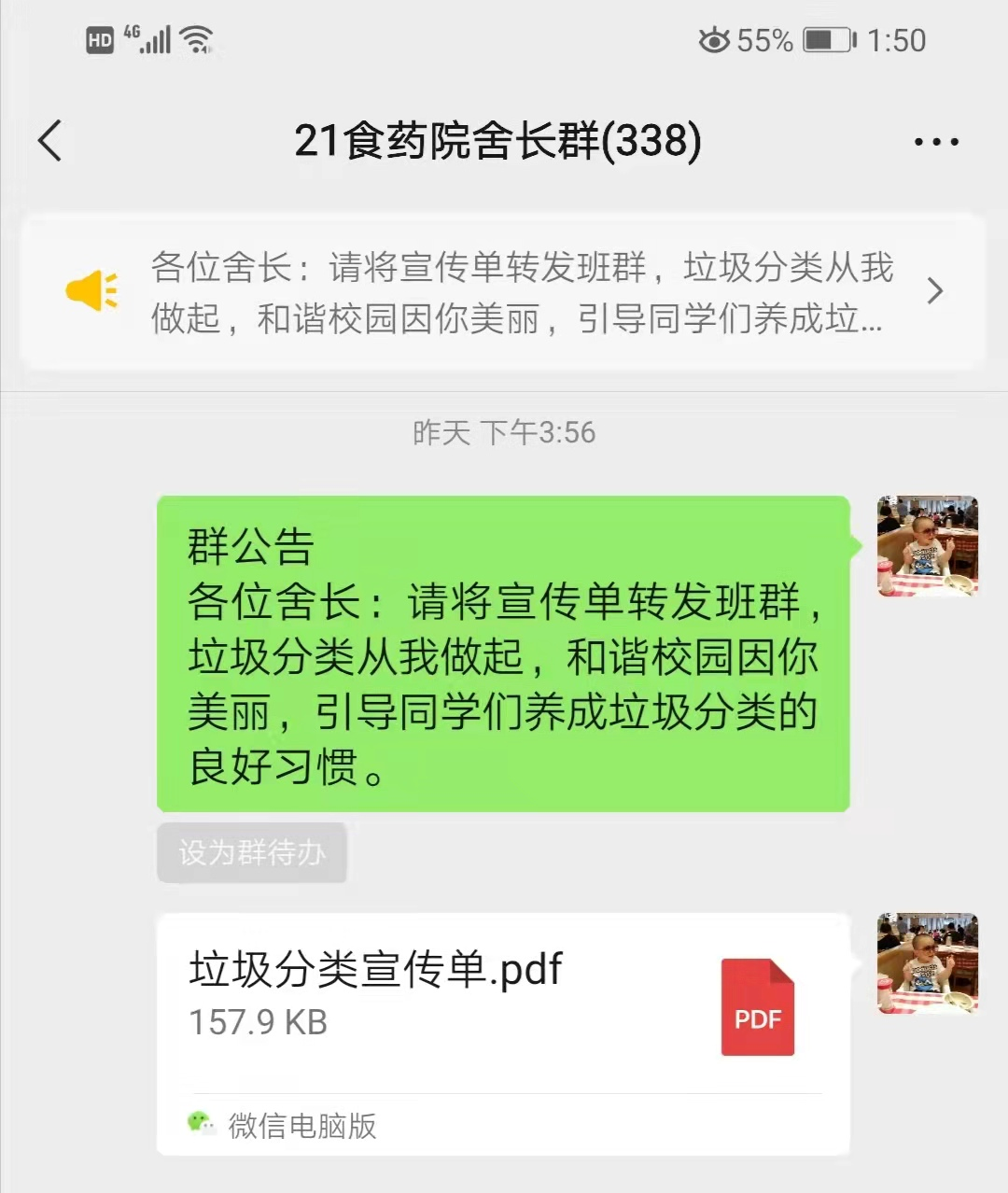Screen dimensions: 1008x1193
Task: View sender avatar beside the PDF file
Action: click(927, 963)
